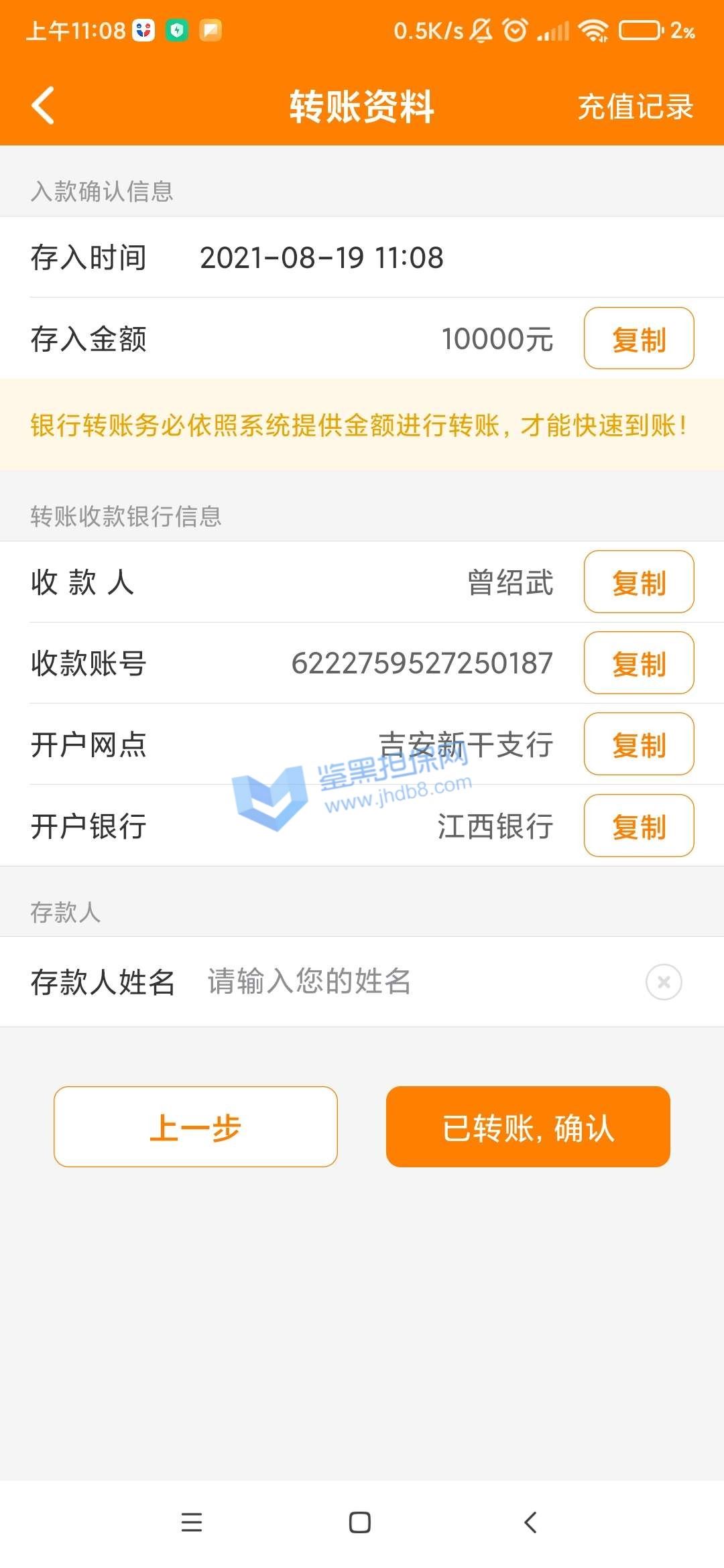The width and height of the screenshot is (724, 1568).
Task: Copy the bank name 江西银行
Action: tap(638, 826)
